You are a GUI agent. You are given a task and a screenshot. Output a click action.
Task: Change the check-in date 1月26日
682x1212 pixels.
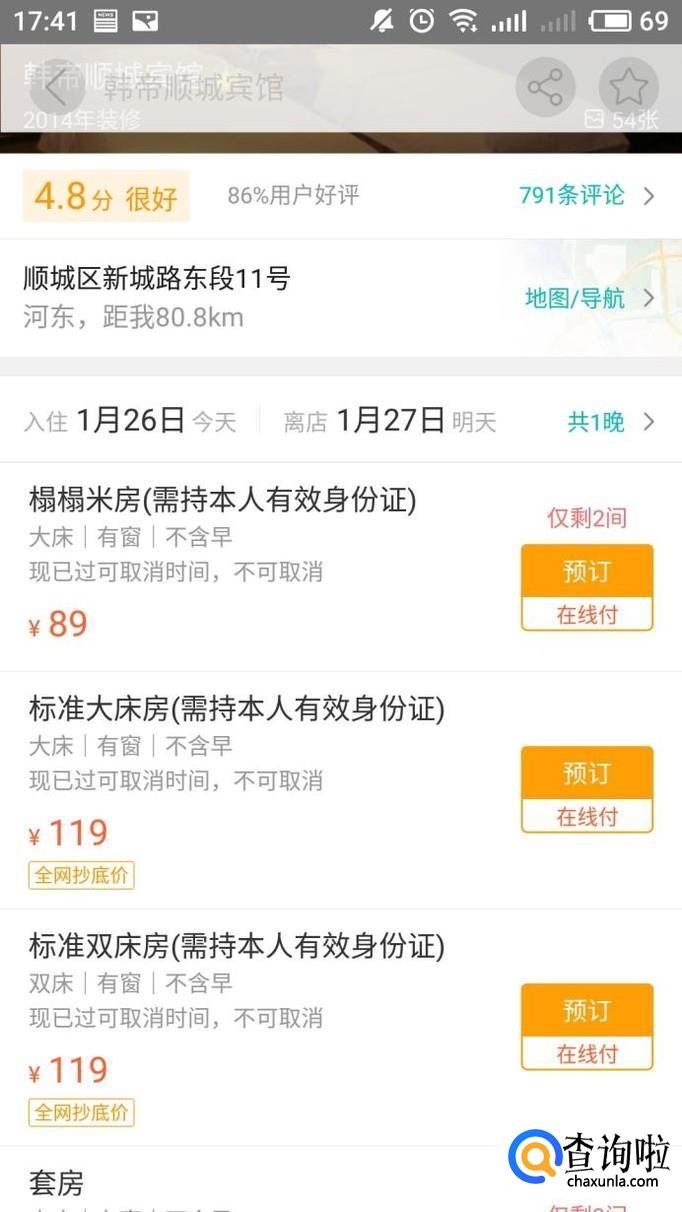tap(130, 421)
